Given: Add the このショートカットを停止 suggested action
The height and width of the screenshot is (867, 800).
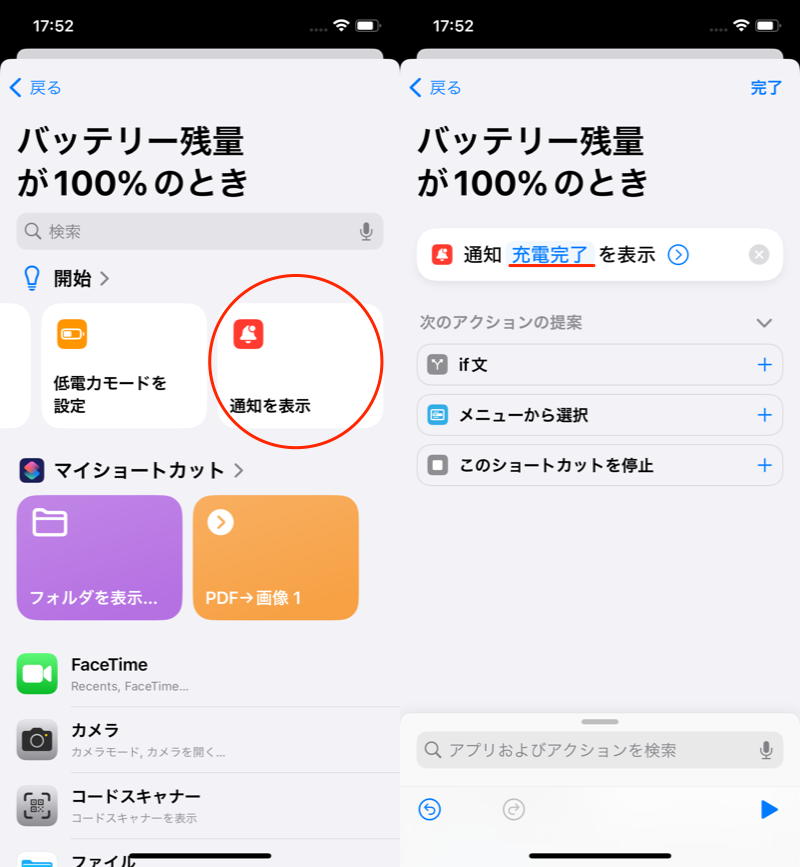Looking at the screenshot, I should click(x=764, y=465).
